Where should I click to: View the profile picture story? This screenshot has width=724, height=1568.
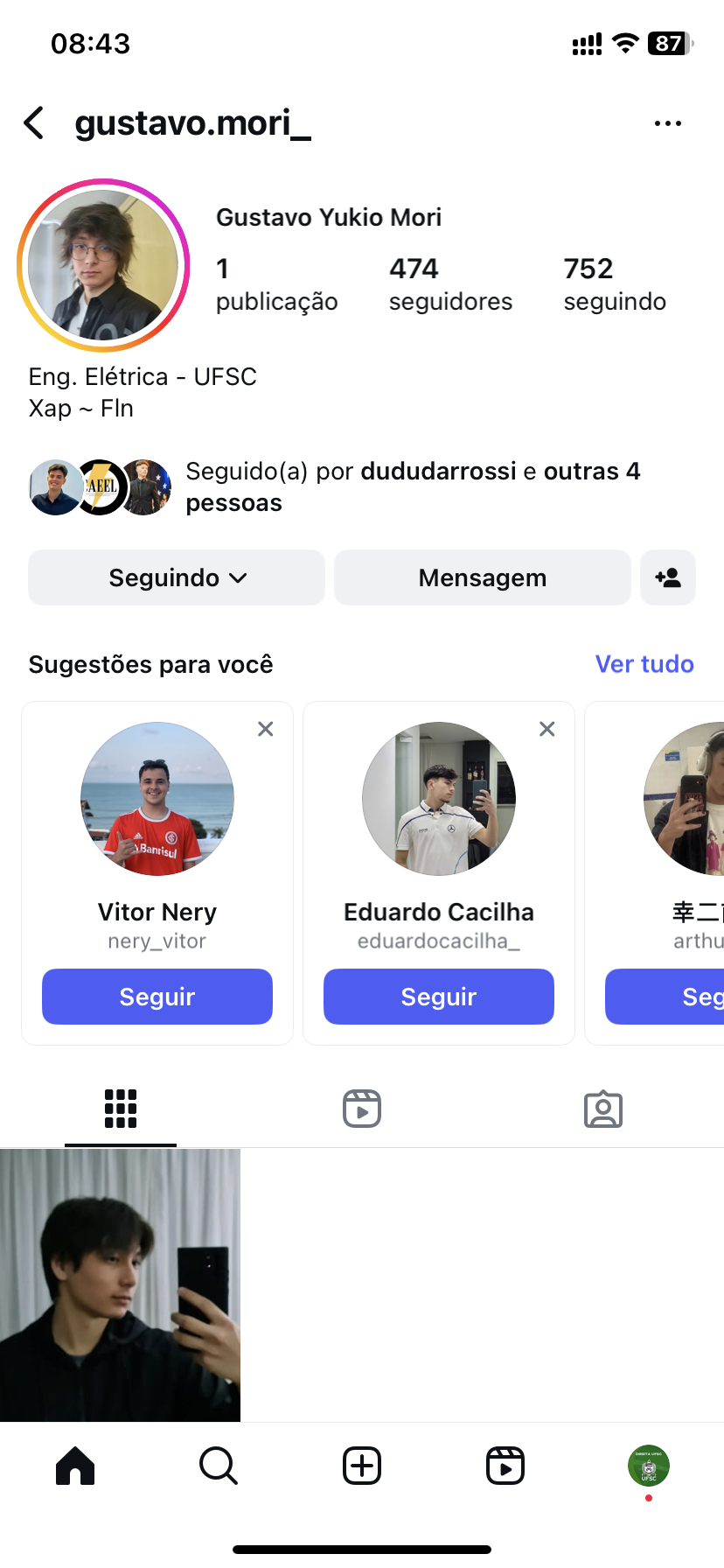(103, 265)
